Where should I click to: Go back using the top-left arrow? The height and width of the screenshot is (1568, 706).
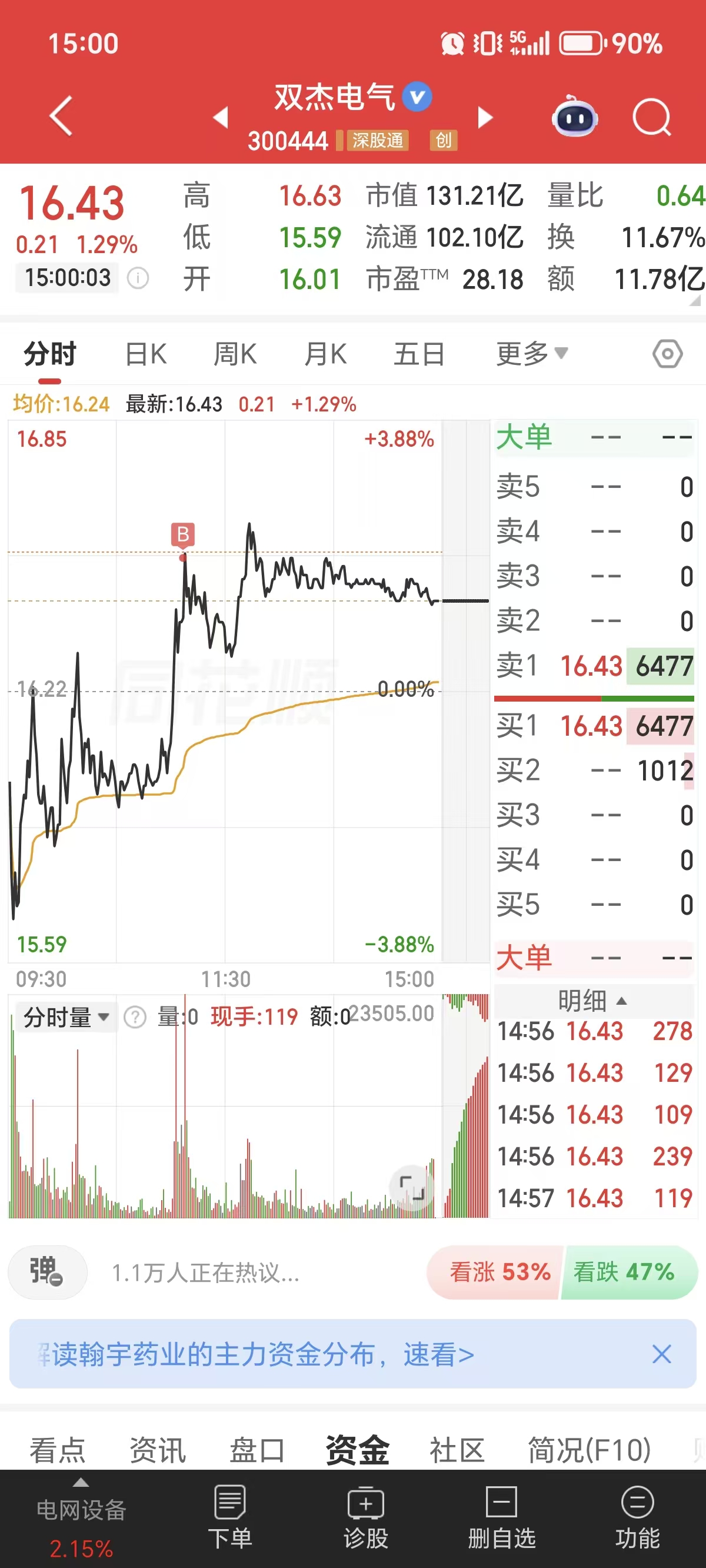[61, 115]
